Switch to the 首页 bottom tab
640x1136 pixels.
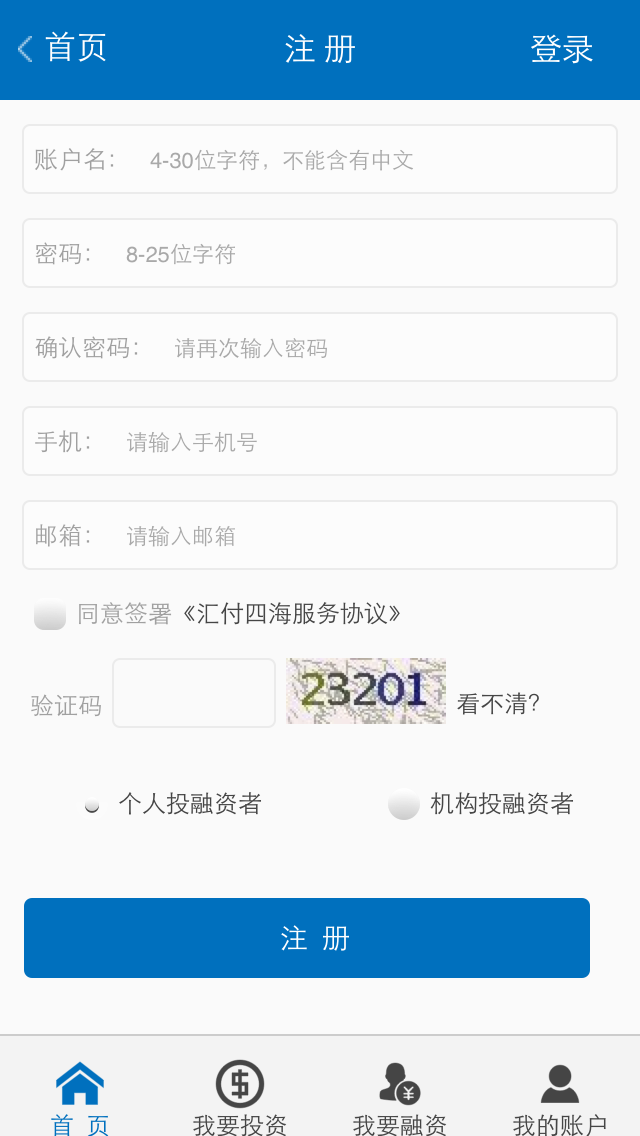click(80, 1098)
